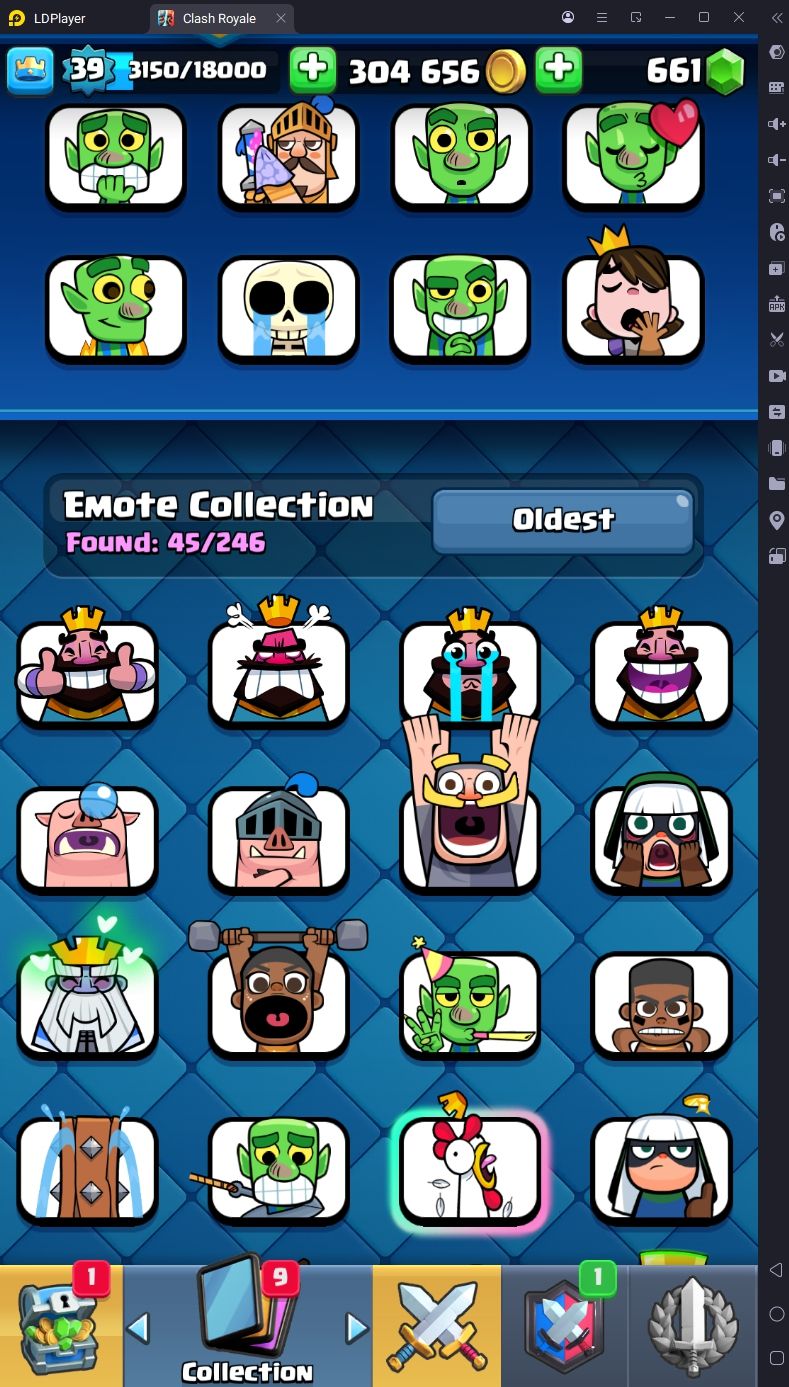Open the Clan shield tab
Screen dimensions: 789x1387
point(565,1325)
